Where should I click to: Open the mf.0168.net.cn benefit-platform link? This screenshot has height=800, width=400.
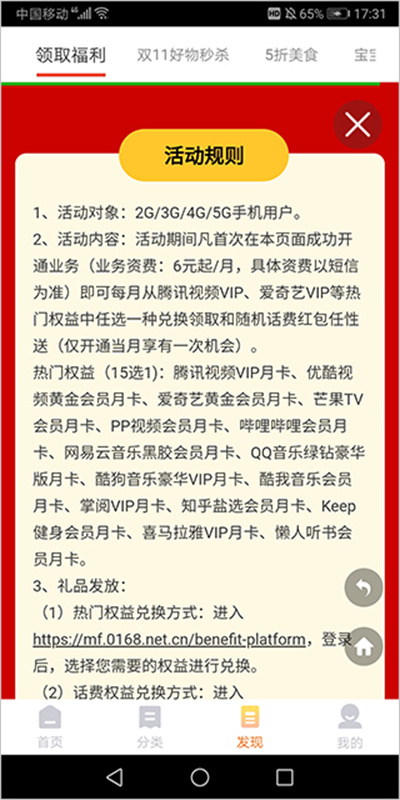click(x=170, y=638)
